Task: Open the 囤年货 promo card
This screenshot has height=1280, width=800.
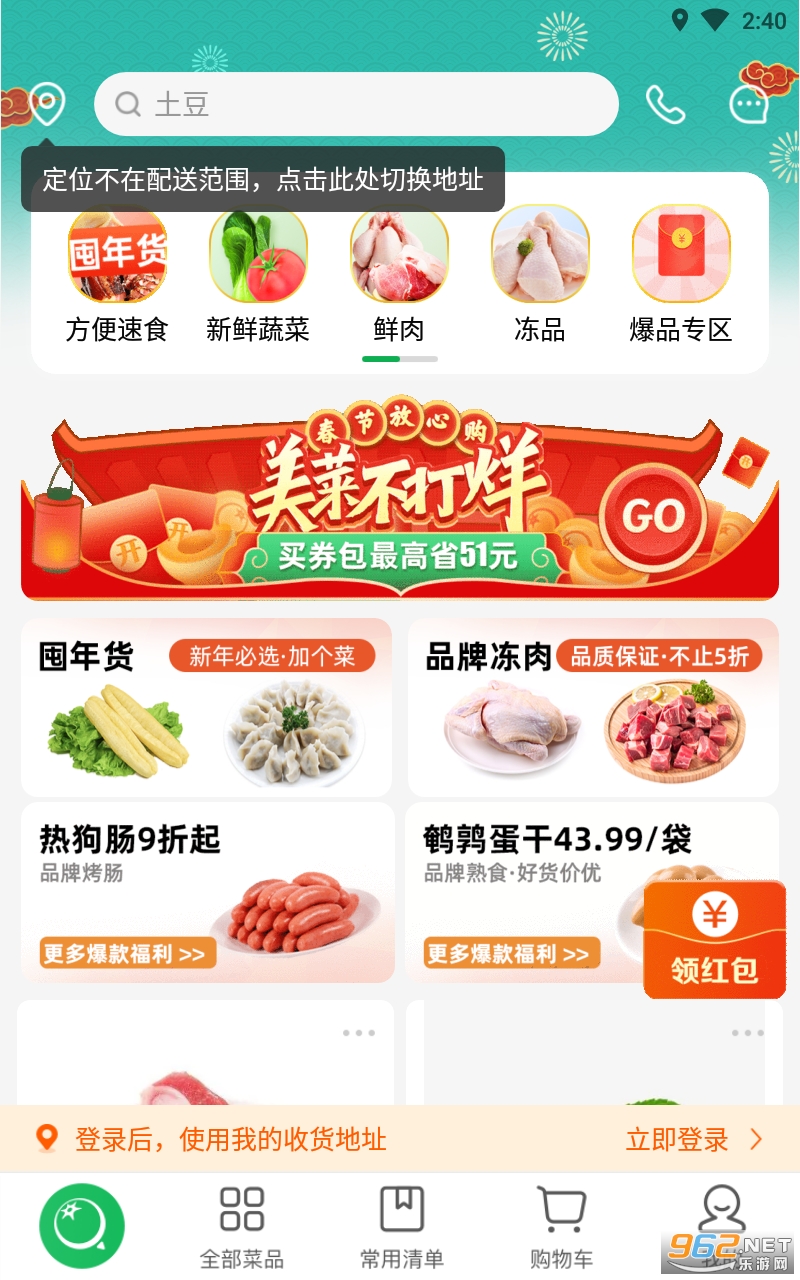Action: click(x=206, y=708)
